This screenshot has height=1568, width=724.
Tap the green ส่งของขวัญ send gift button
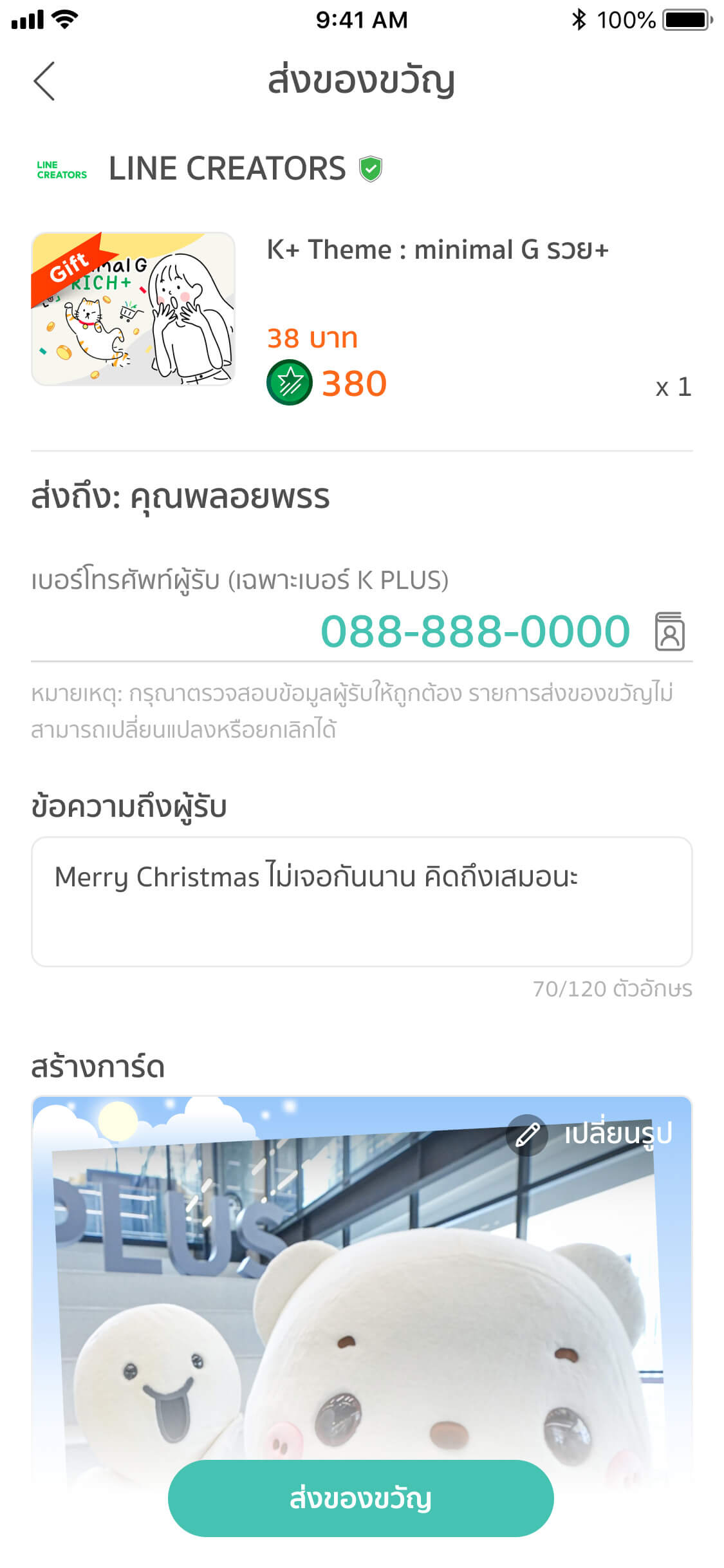pos(360,1498)
